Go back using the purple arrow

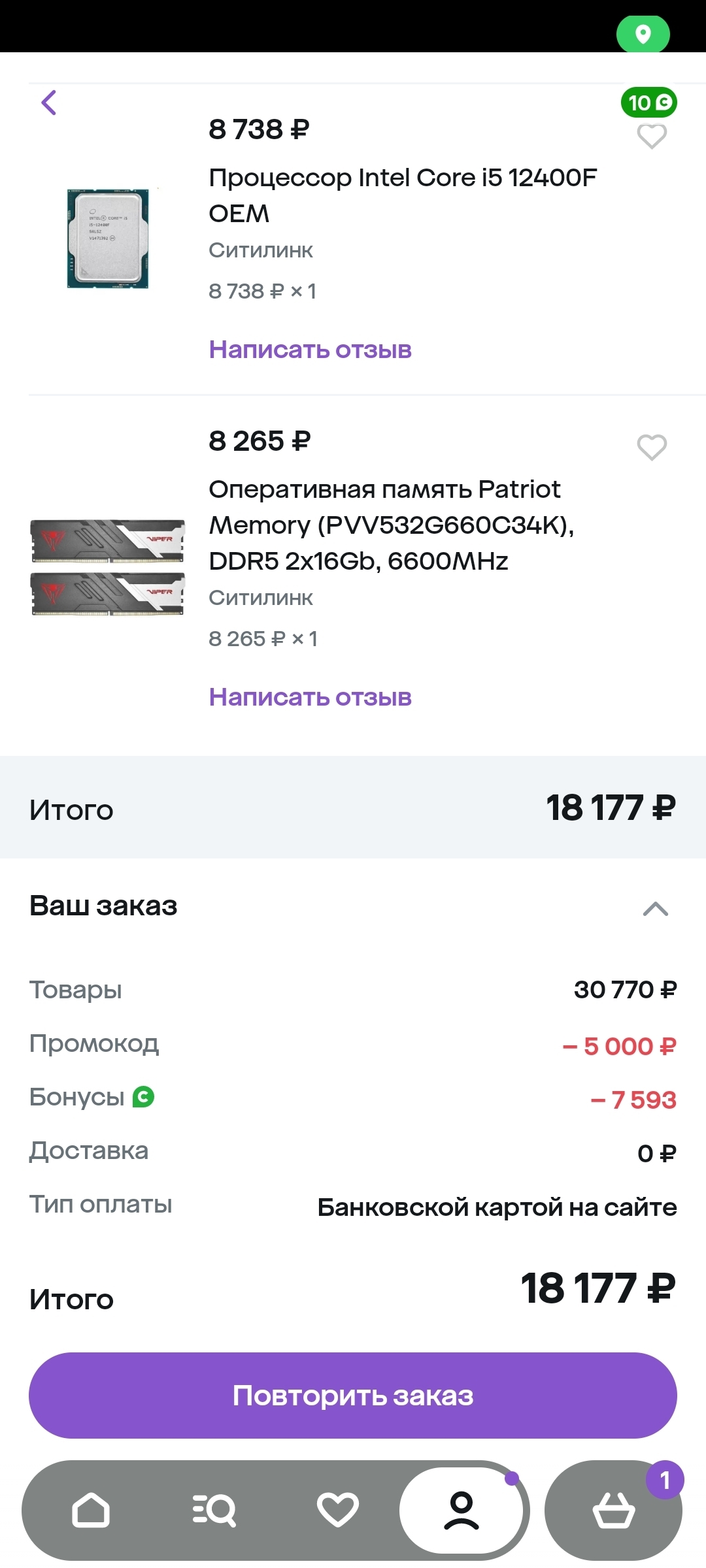49,103
